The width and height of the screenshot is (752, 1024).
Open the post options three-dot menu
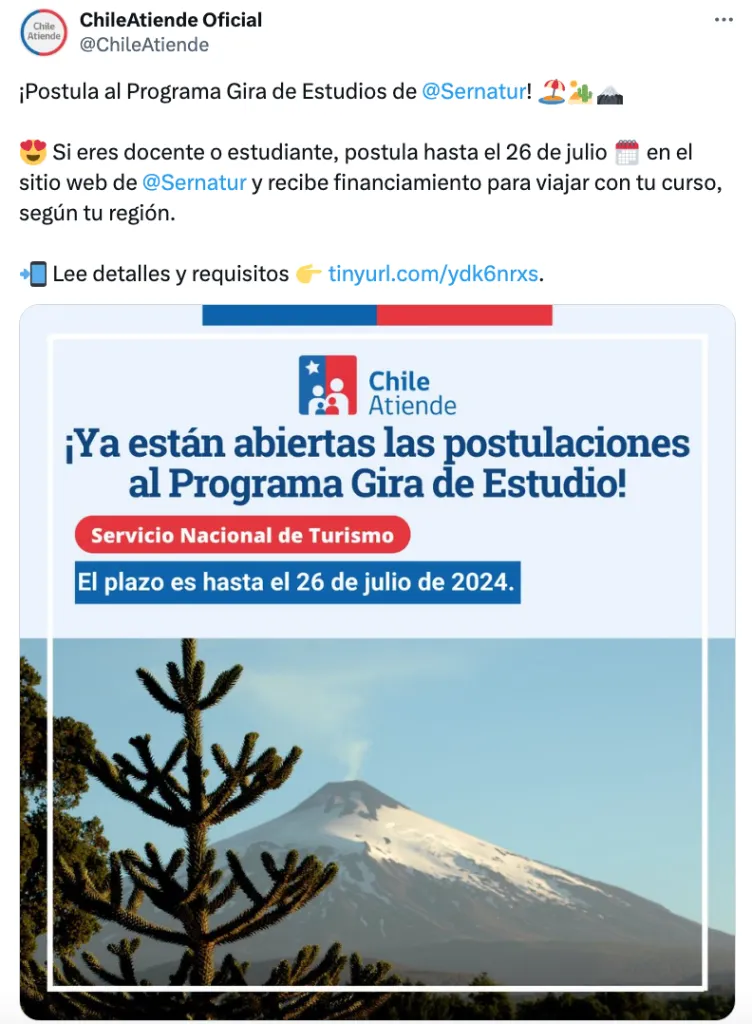[725, 20]
